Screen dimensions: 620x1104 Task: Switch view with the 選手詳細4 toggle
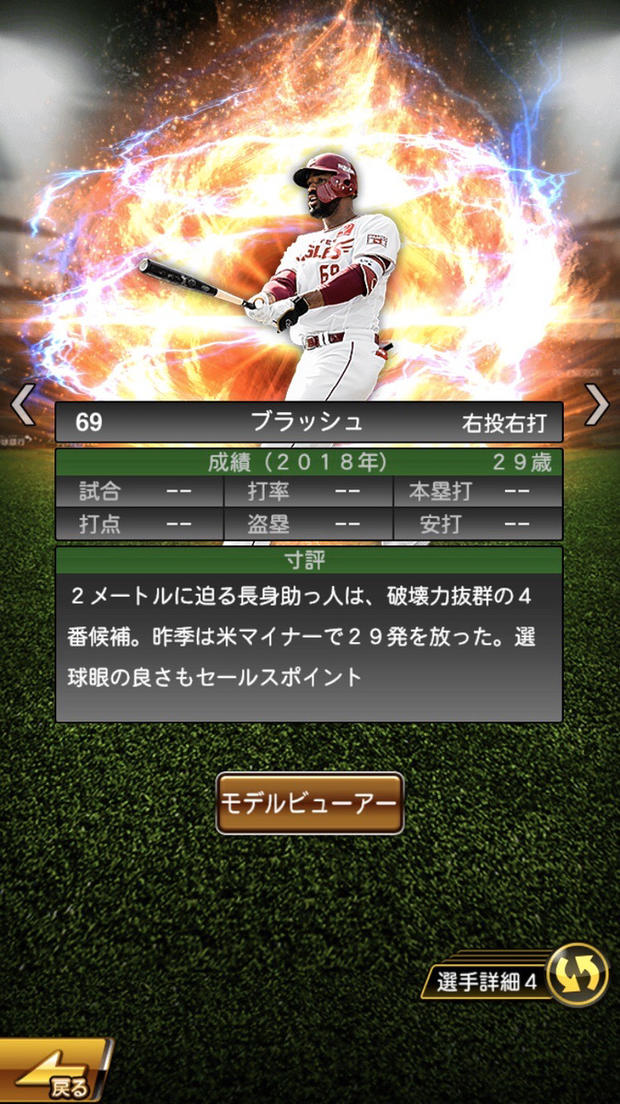[578, 975]
